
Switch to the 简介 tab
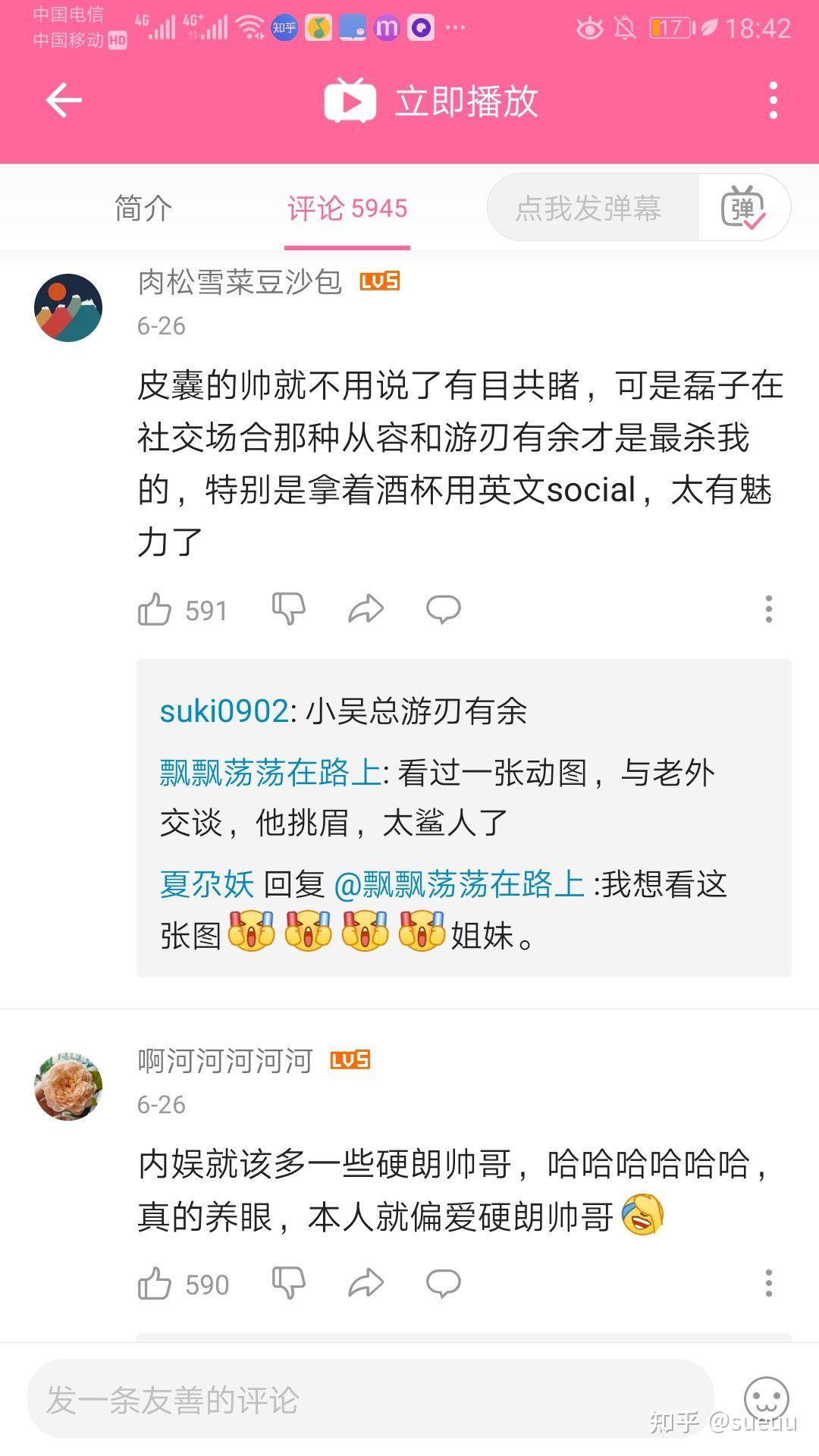[143, 208]
